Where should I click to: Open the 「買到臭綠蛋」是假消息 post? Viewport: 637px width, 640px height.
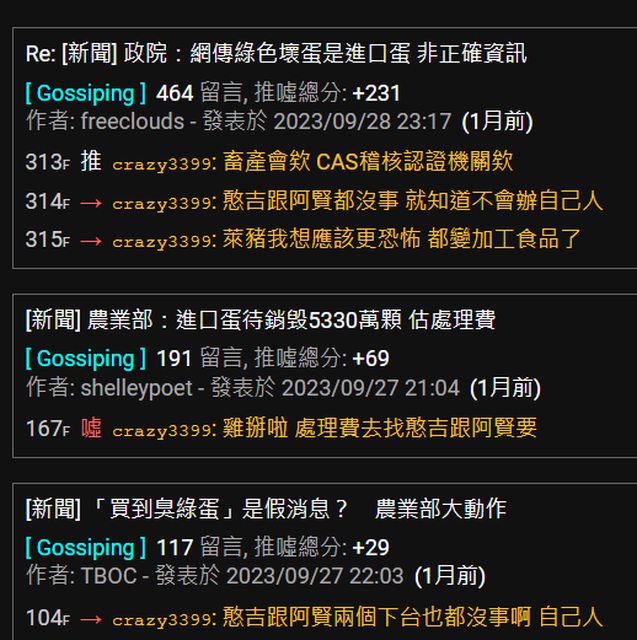click(265, 509)
